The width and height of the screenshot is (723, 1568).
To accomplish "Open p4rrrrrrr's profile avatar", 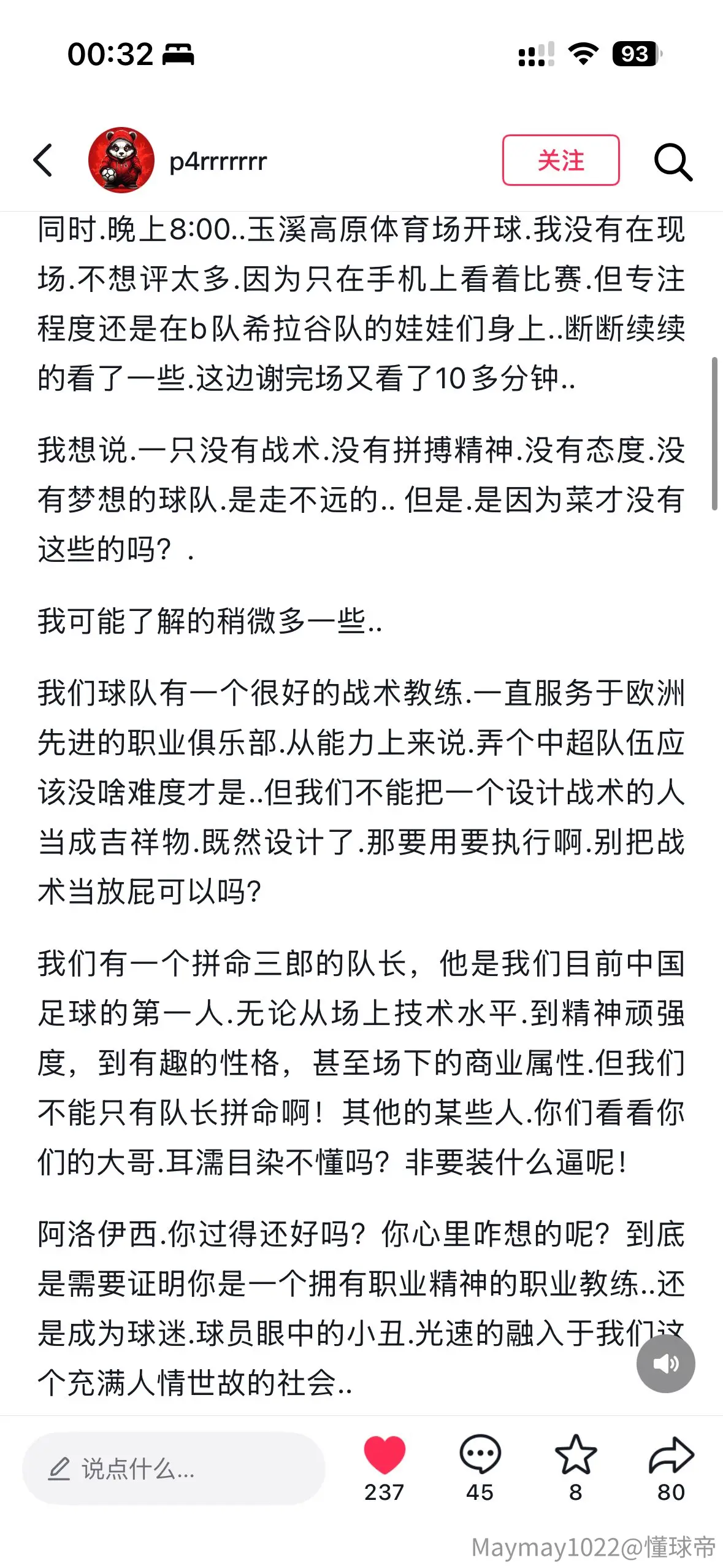I will point(121,160).
